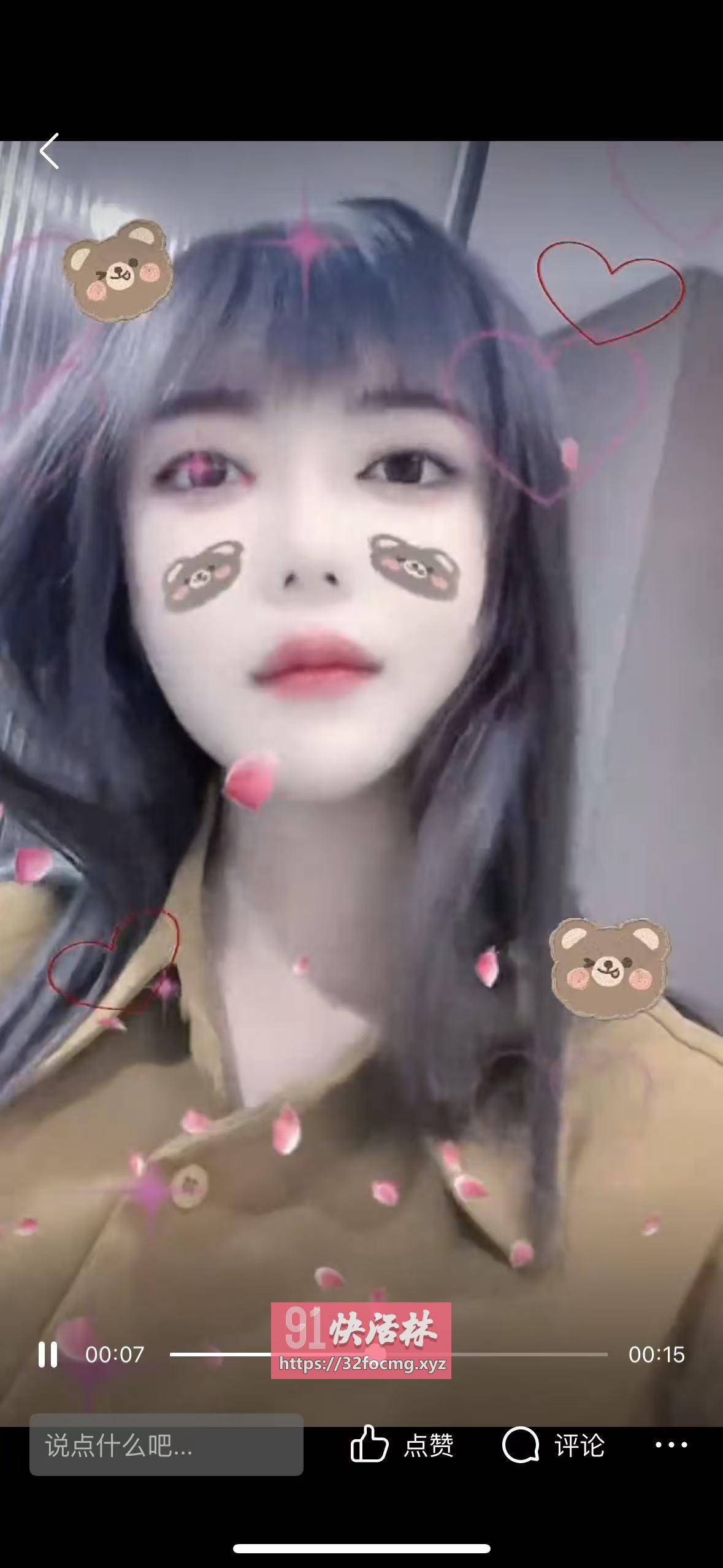The image size is (723, 1568).
Task: Open the 说点什么吧 comment input field
Action: [x=166, y=1445]
